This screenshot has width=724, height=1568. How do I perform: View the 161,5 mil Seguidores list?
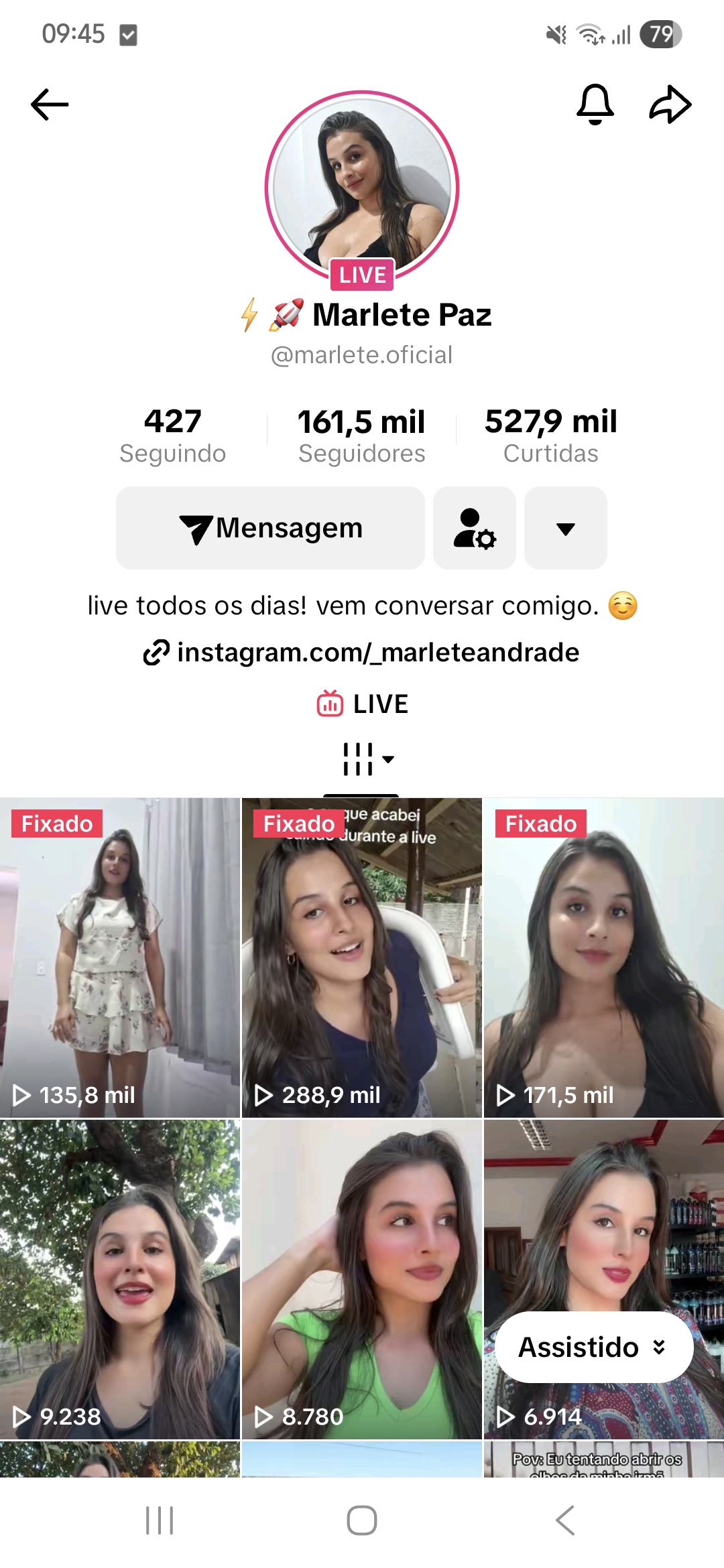(361, 436)
